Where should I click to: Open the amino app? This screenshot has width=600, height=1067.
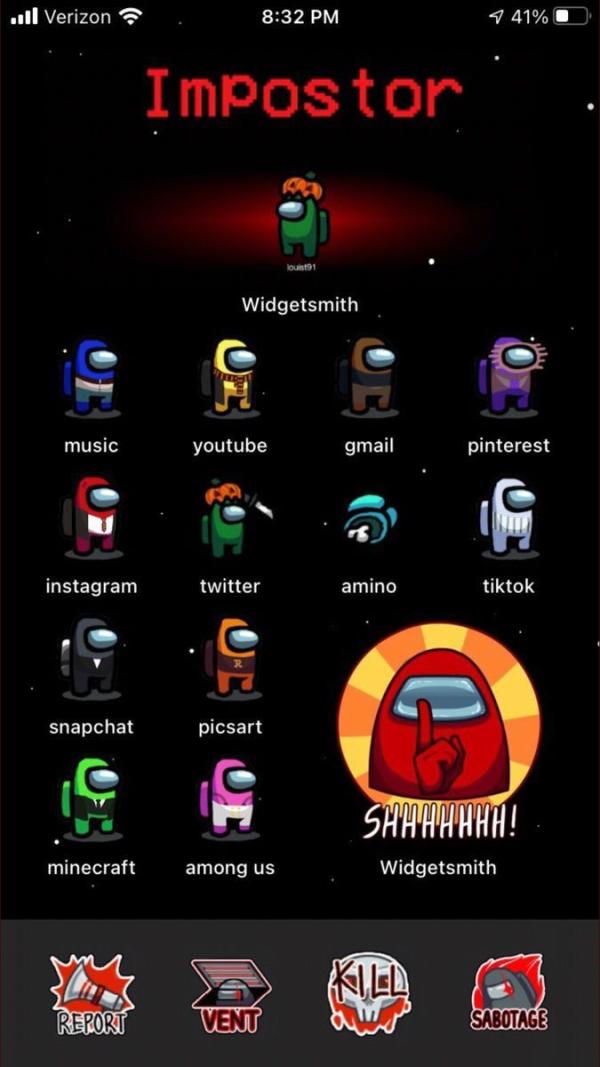[x=368, y=520]
